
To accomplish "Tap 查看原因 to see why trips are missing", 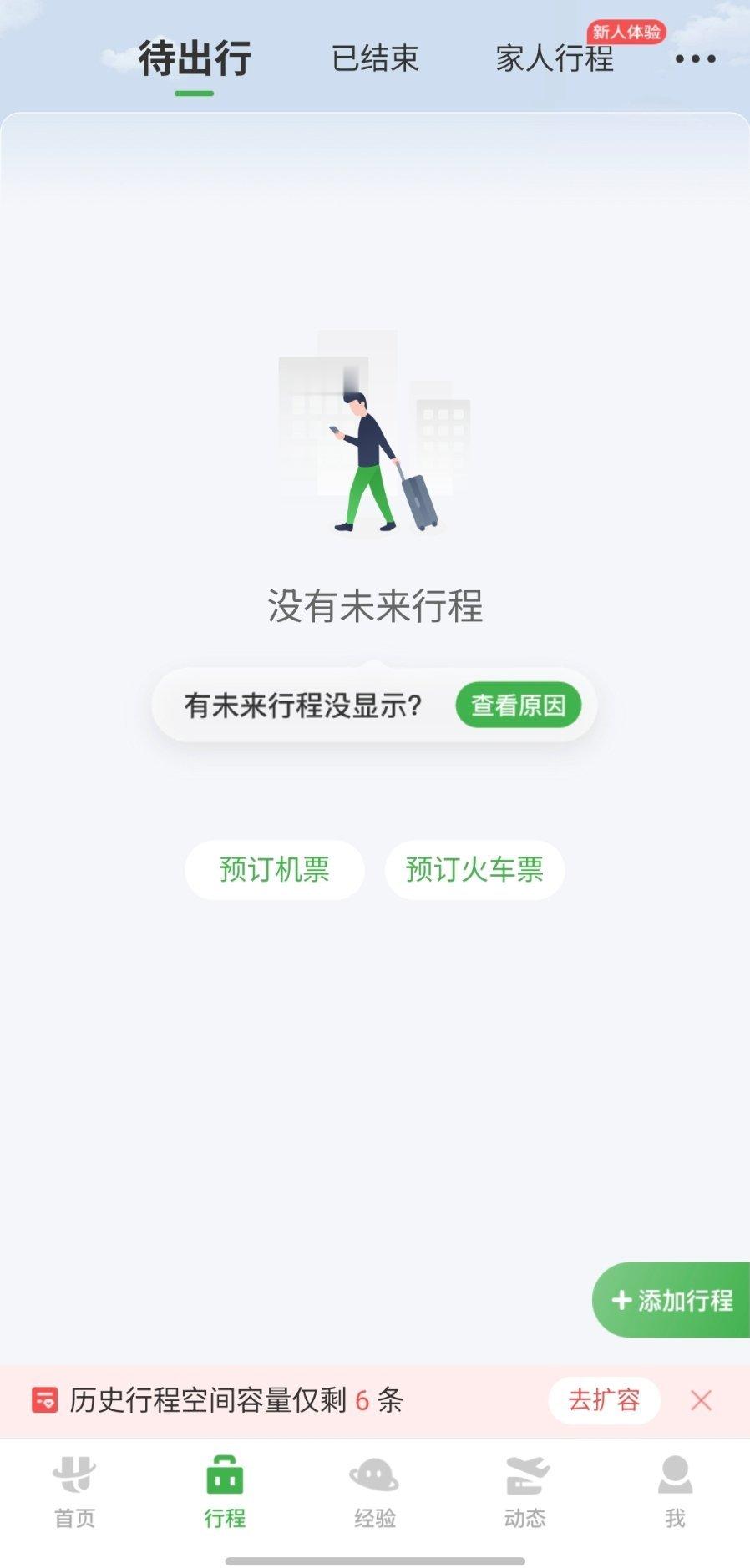I will tap(517, 705).
